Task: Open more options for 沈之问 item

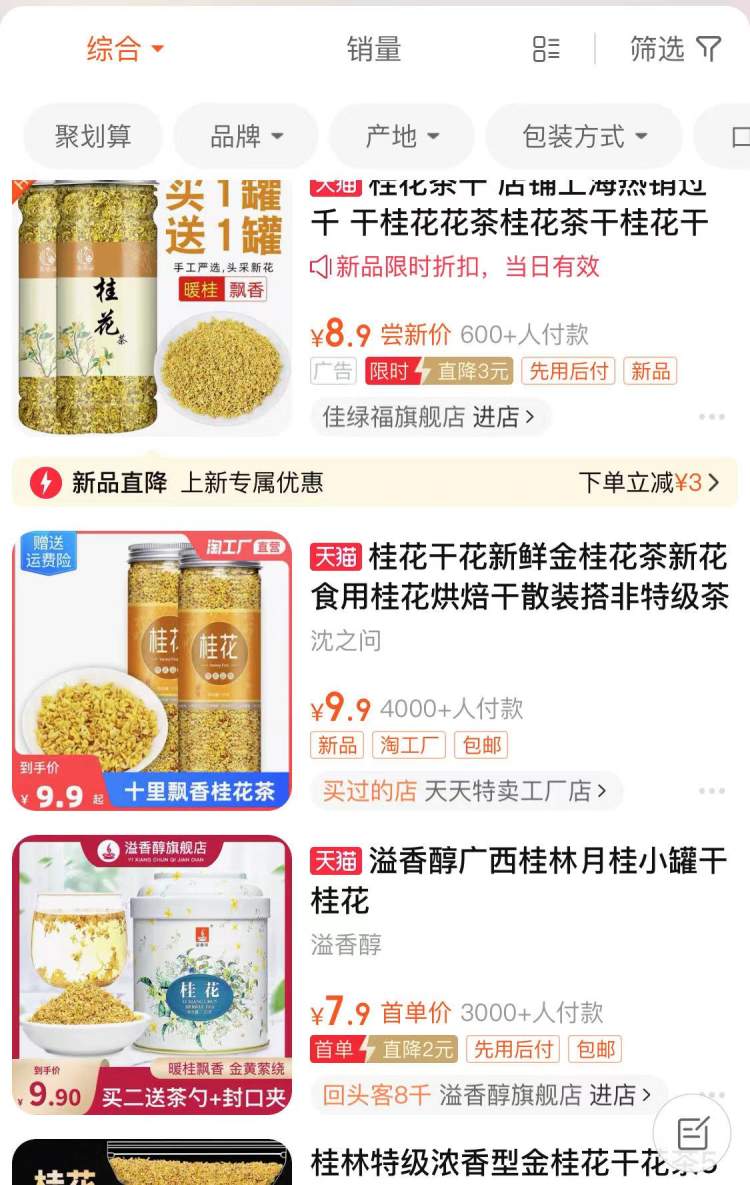Action: (x=712, y=791)
